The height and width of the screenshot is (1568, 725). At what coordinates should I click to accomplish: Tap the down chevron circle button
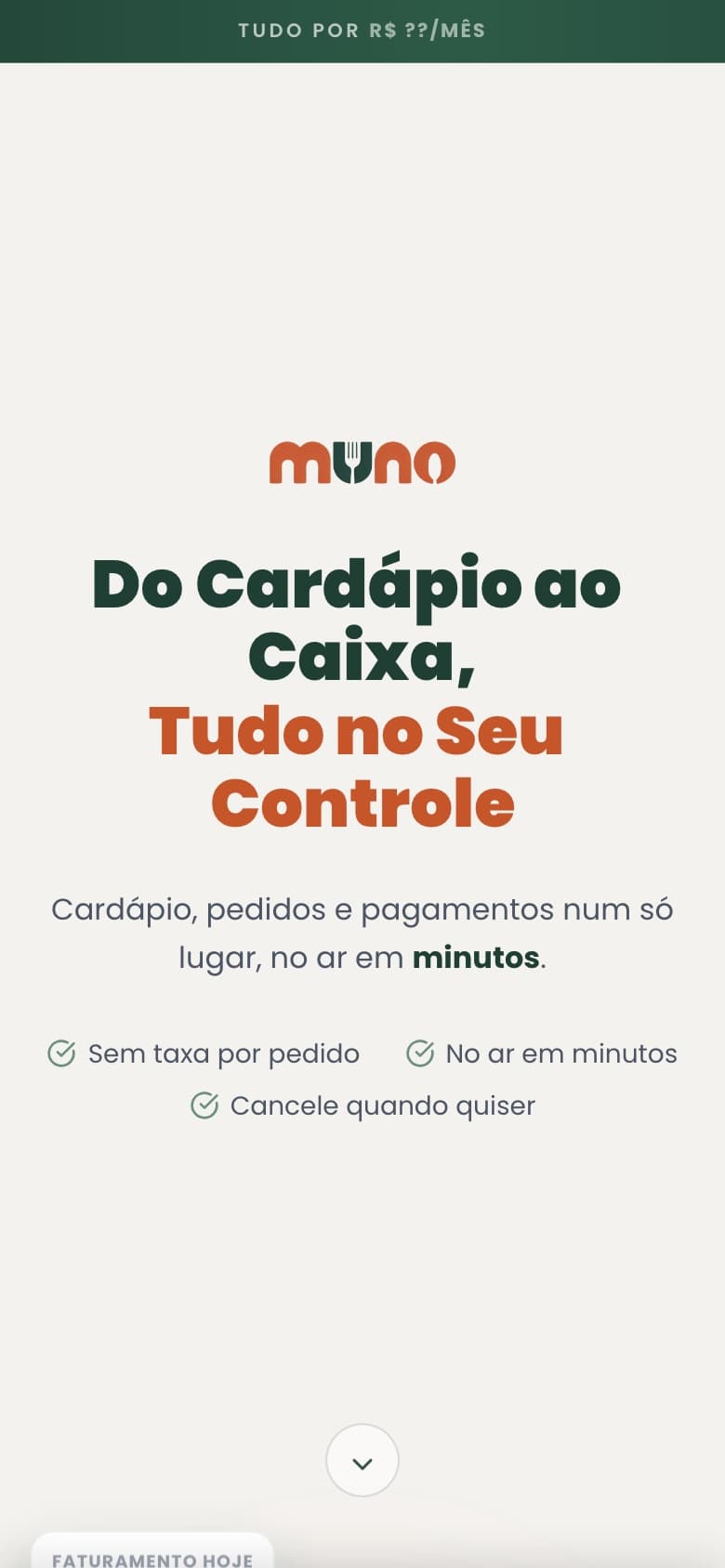[362, 1460]
